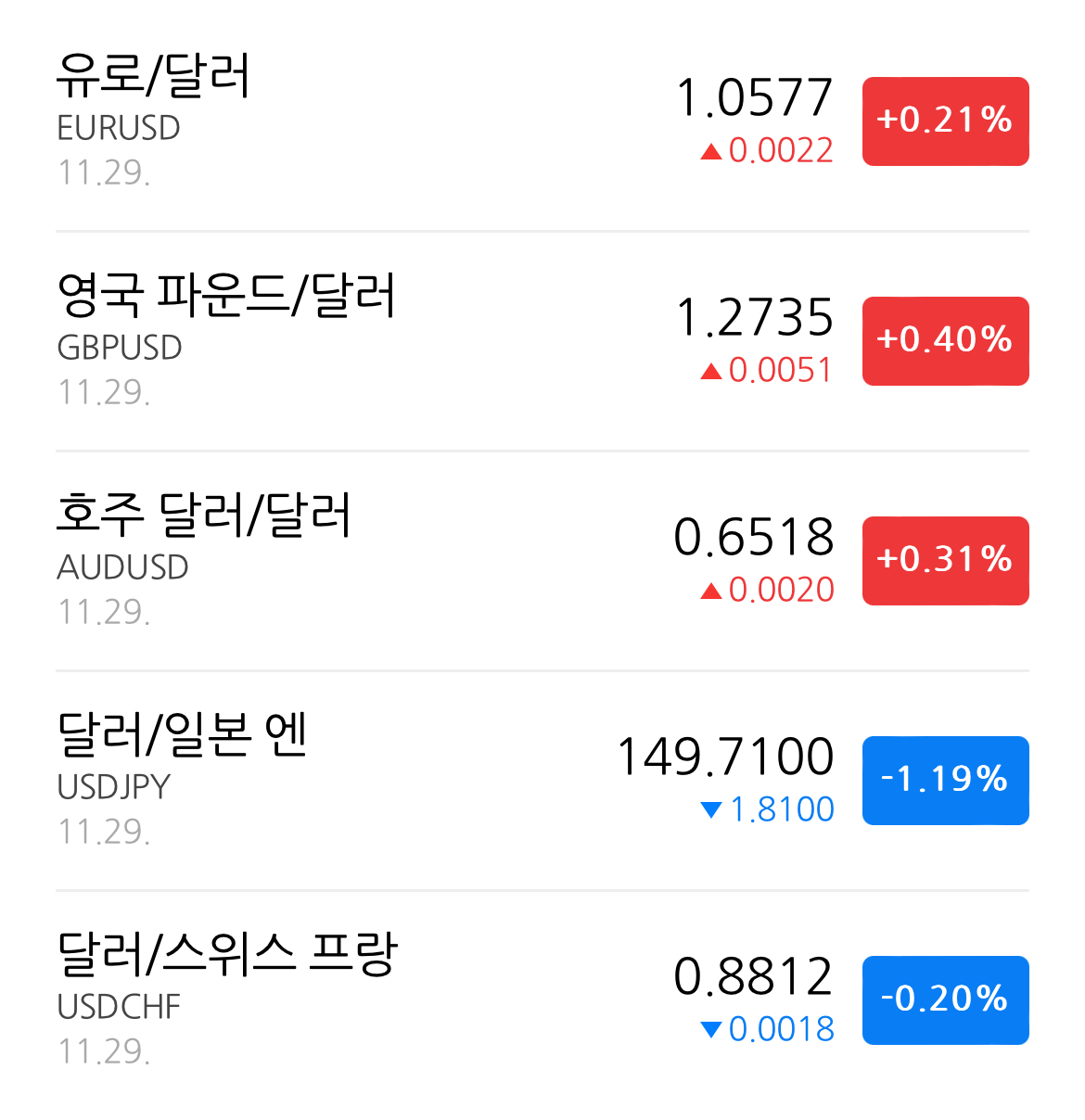View details for USDJPY dollar/yen
The image size is (1085, 1120).
click(x=542, y=781)
